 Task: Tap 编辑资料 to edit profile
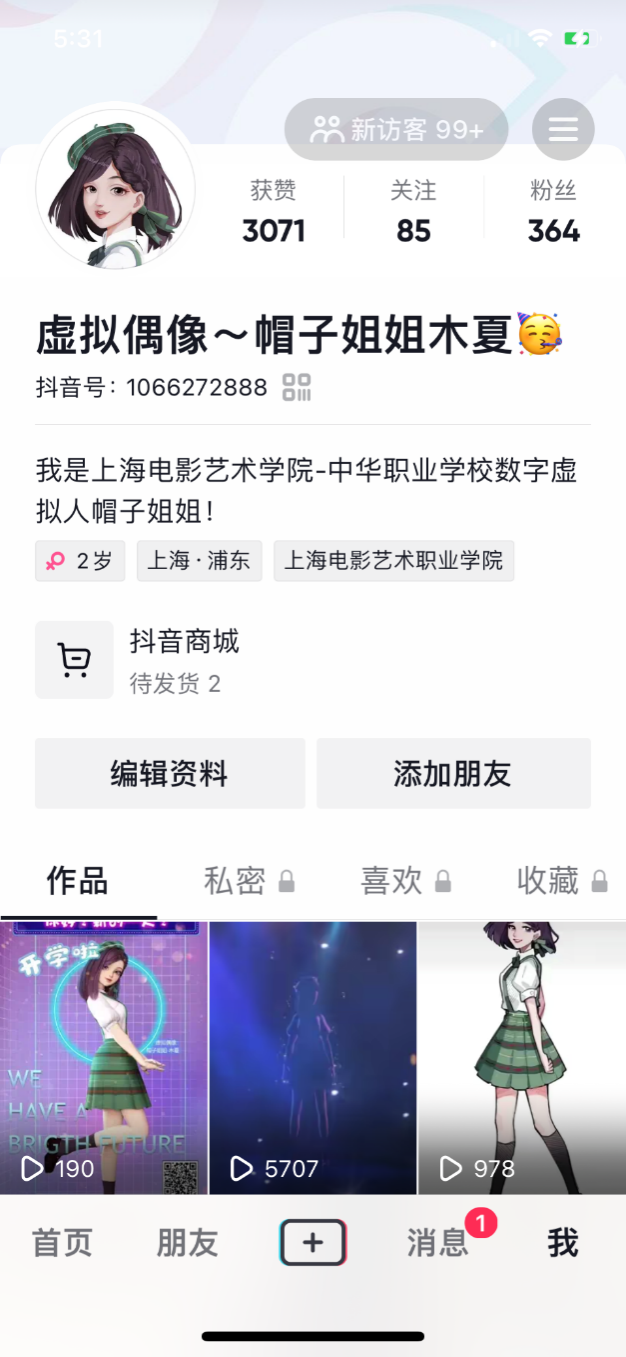(170, 773)
